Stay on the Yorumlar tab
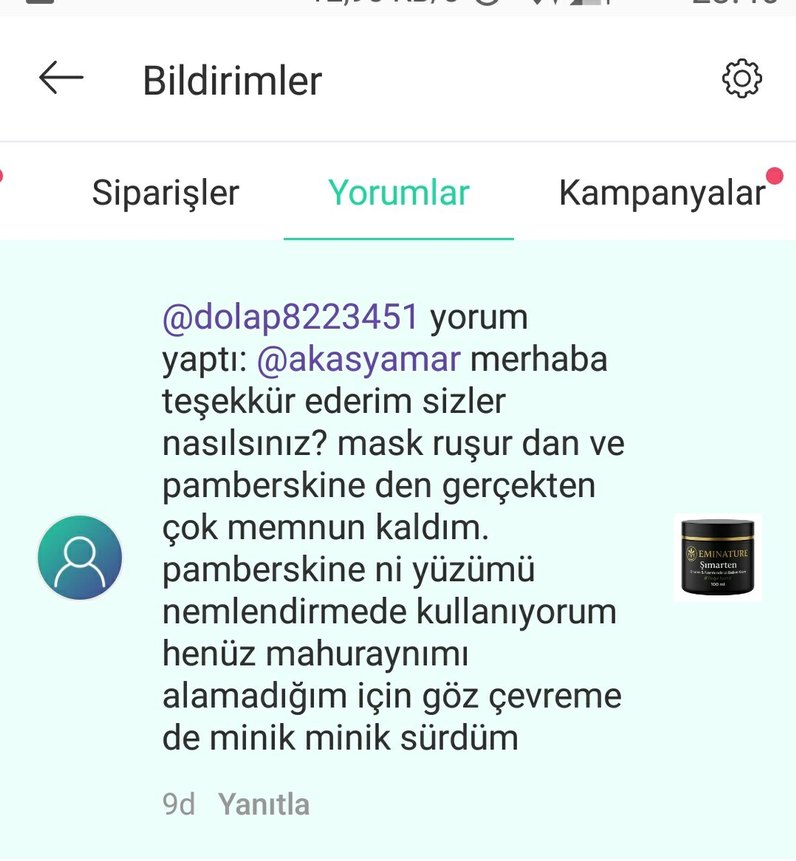796x861 pixels. [x=399, y=194]
